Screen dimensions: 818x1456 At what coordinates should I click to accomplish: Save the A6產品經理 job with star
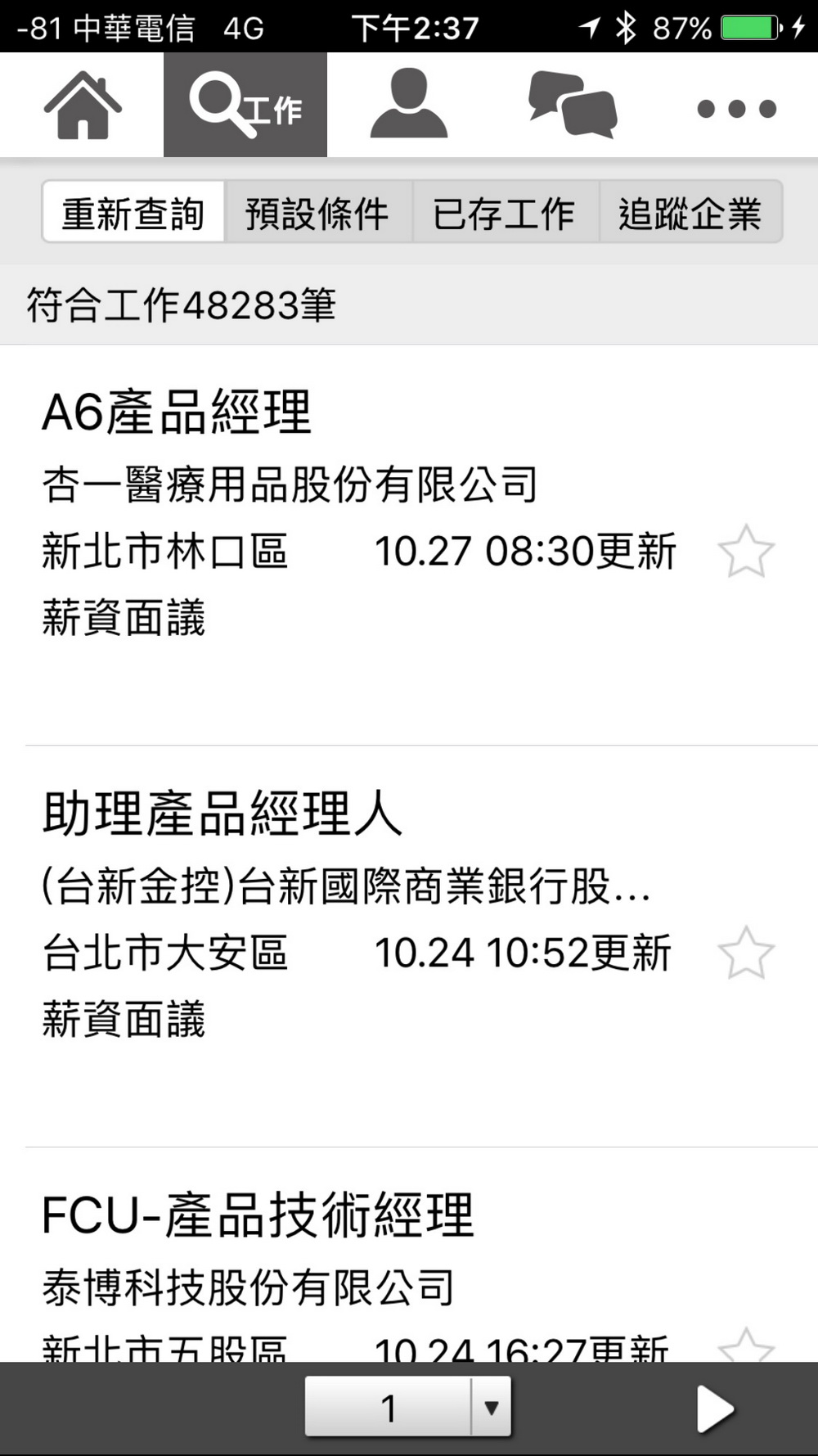[x=745, y=552]
